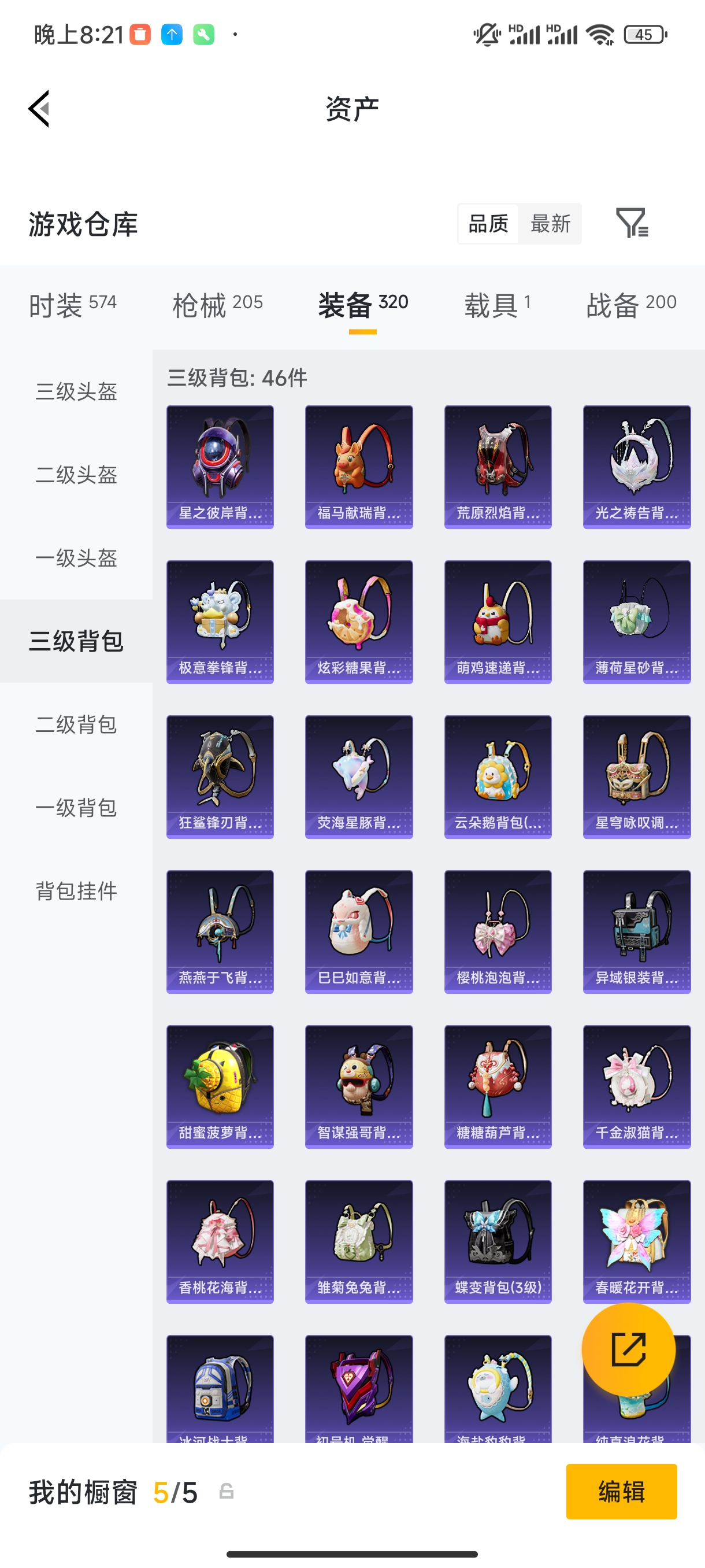
Task: Open the 蝶变背包(3级) item
Action: pyautogui.click(x=498, y=1242)
